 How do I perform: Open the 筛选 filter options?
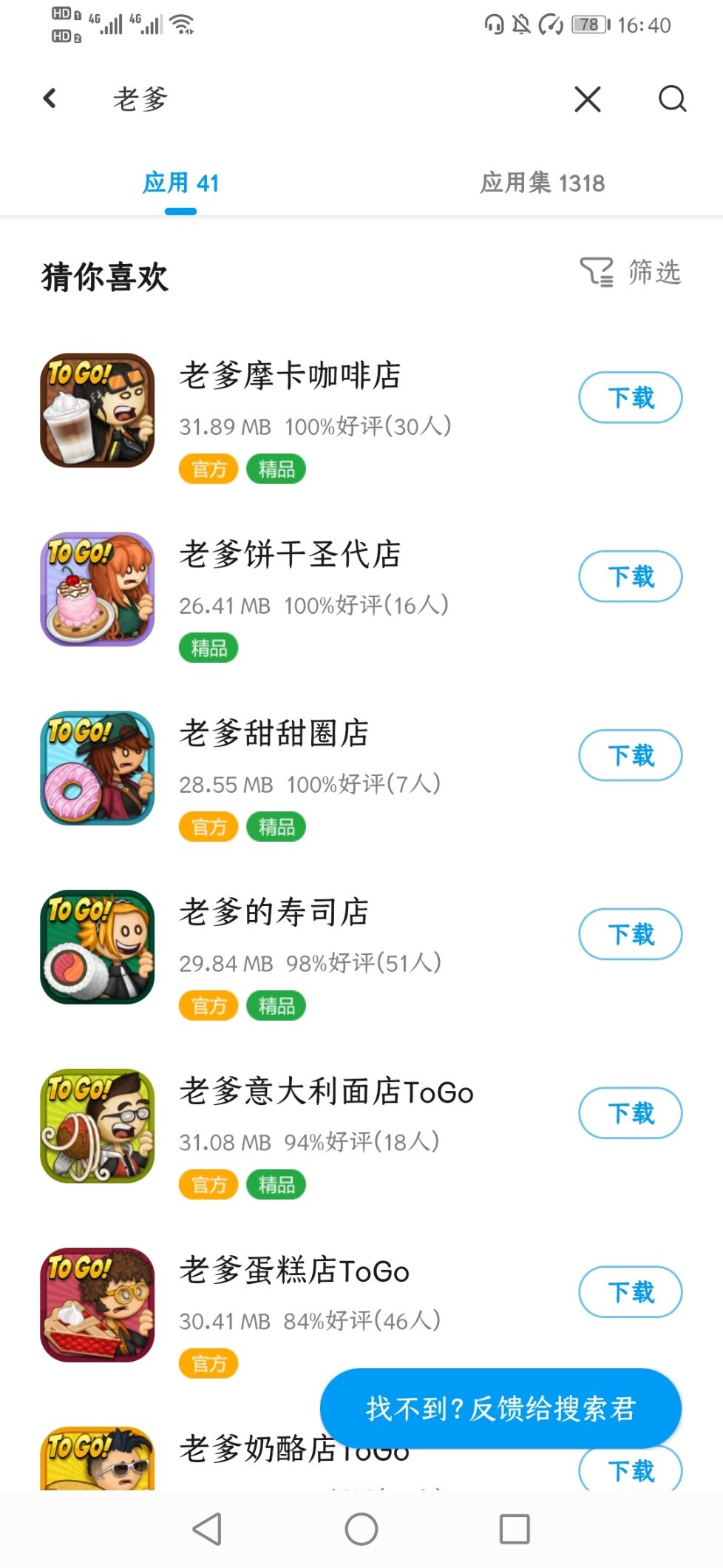(x=631, y=272)
